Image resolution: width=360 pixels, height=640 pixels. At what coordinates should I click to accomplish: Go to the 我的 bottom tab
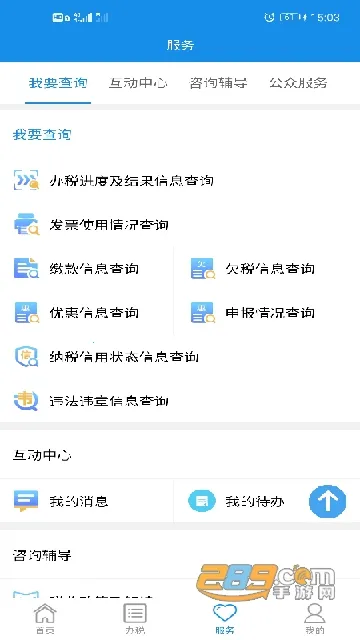click(x=315, y=619)
